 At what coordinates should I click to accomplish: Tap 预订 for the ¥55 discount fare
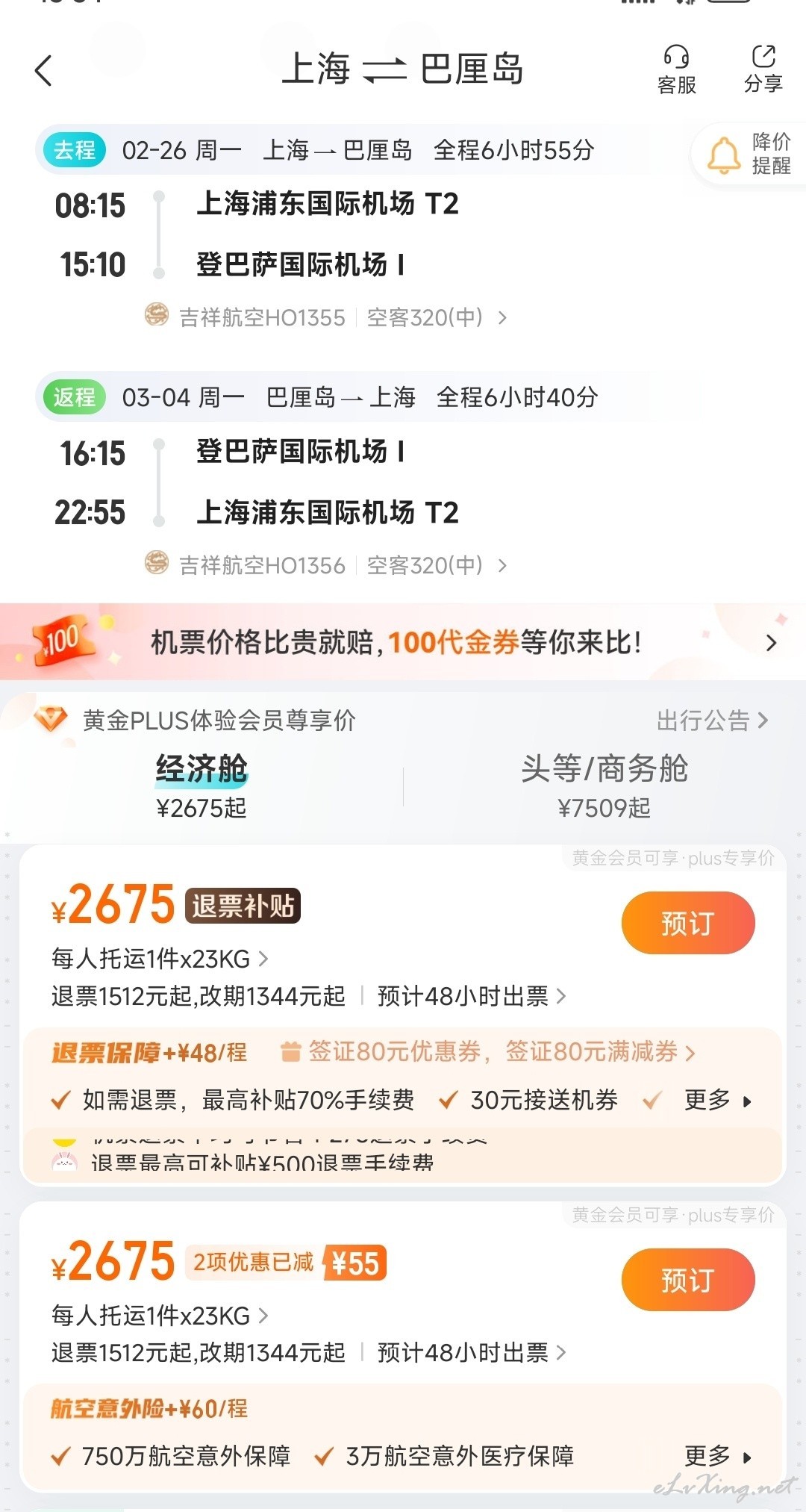688,1280
